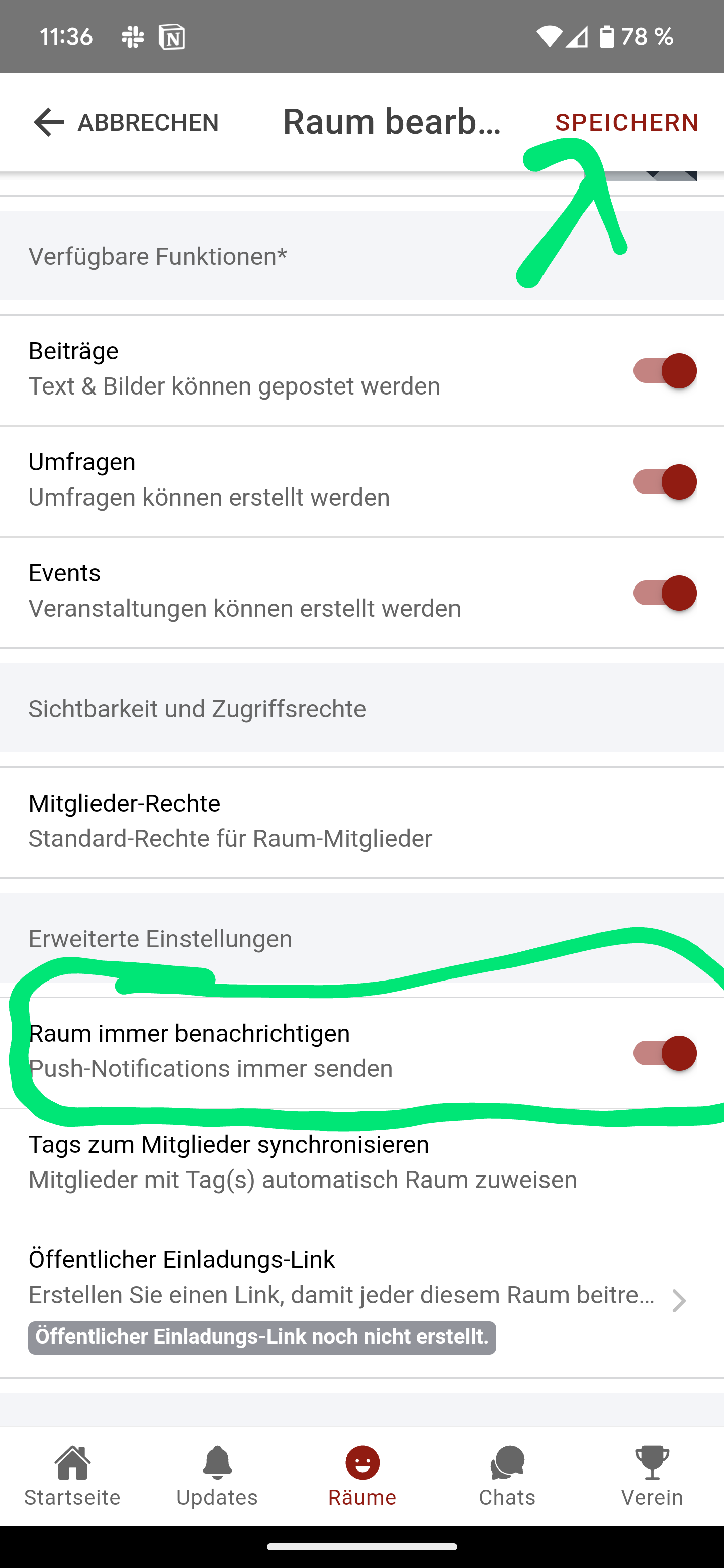The width and height of the screenshot is (724, 1568).
Task: Save changes with Speichern
Action: tap(626, 122)
